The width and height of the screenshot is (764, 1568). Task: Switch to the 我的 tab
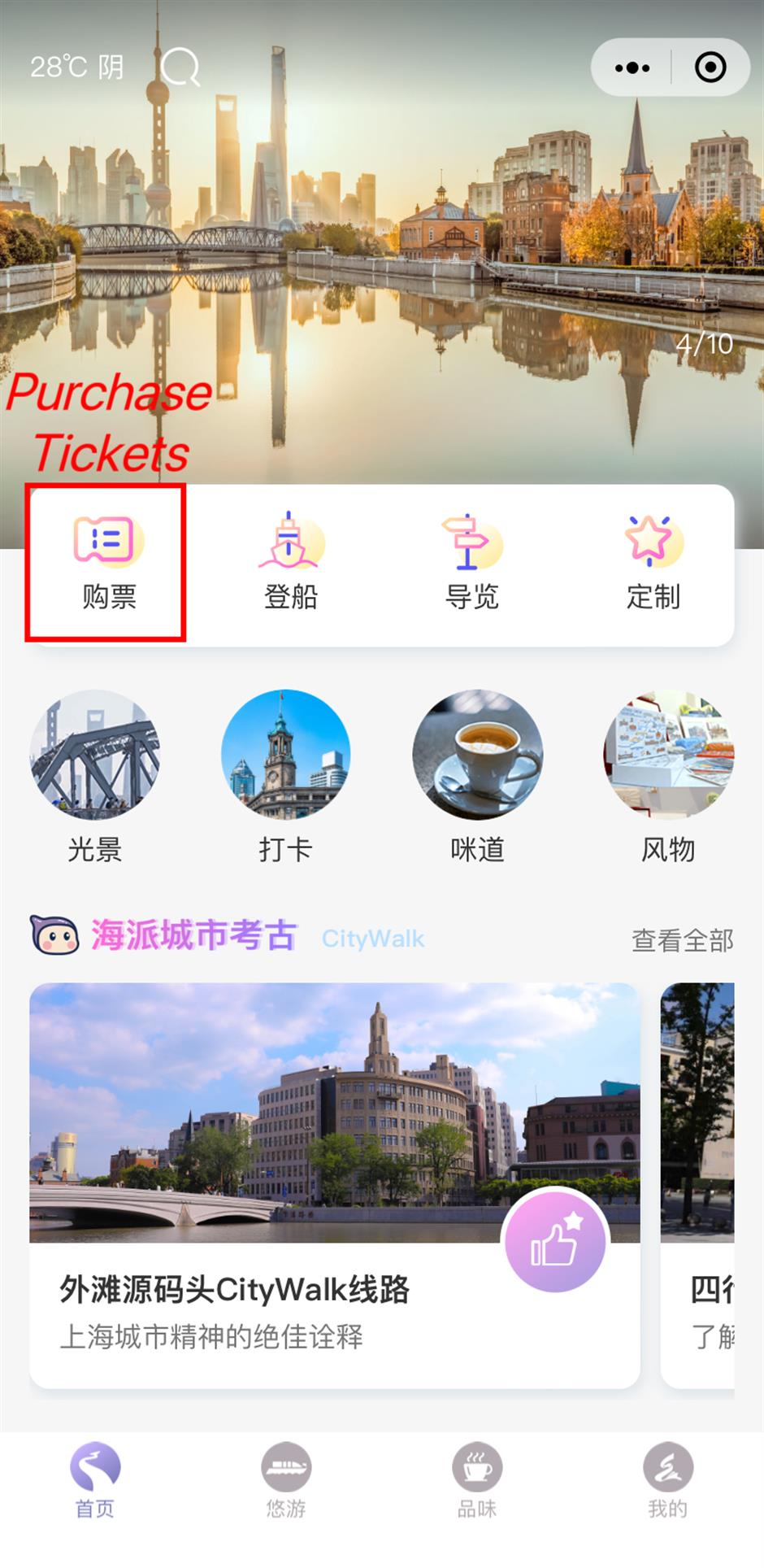[x=668, y=1481]
